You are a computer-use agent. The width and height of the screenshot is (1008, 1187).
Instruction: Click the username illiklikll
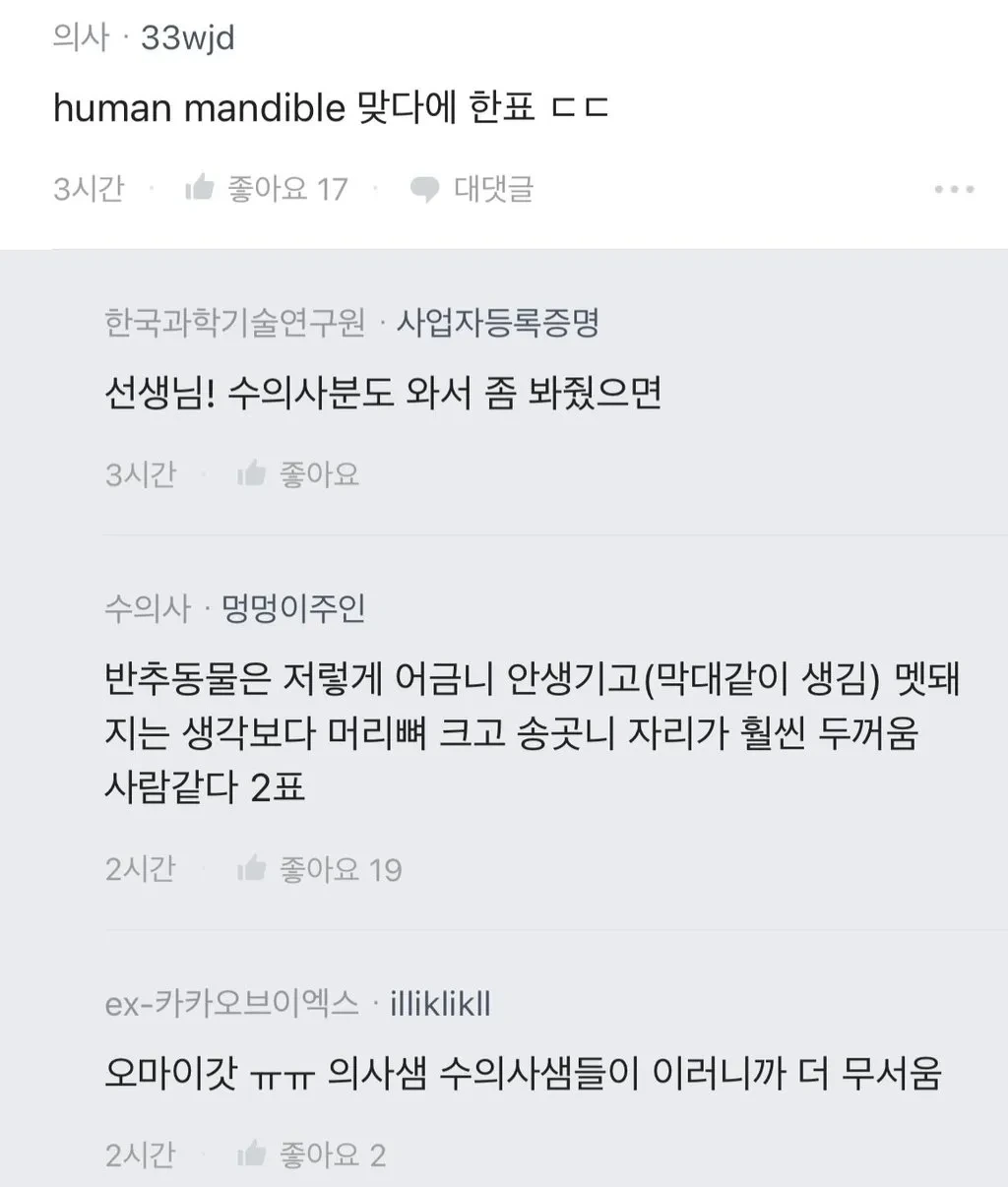[x=438, y=1004]
